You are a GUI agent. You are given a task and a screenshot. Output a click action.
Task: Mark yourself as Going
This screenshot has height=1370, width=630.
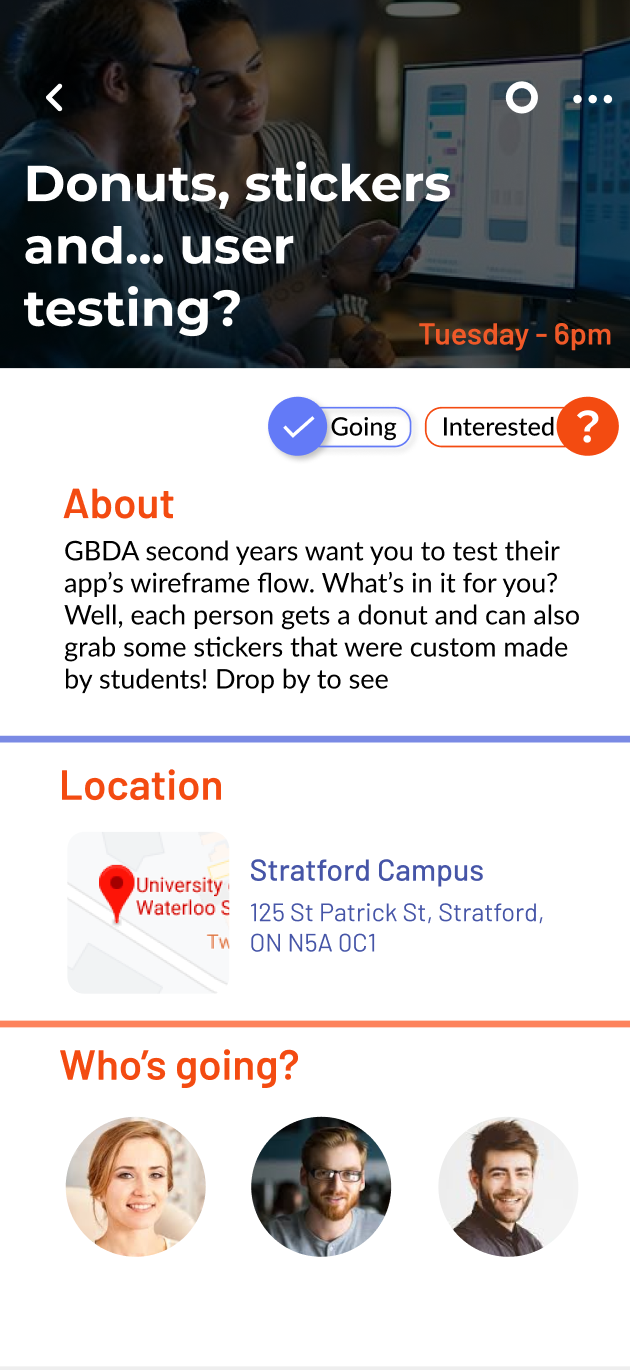point(340,427)
